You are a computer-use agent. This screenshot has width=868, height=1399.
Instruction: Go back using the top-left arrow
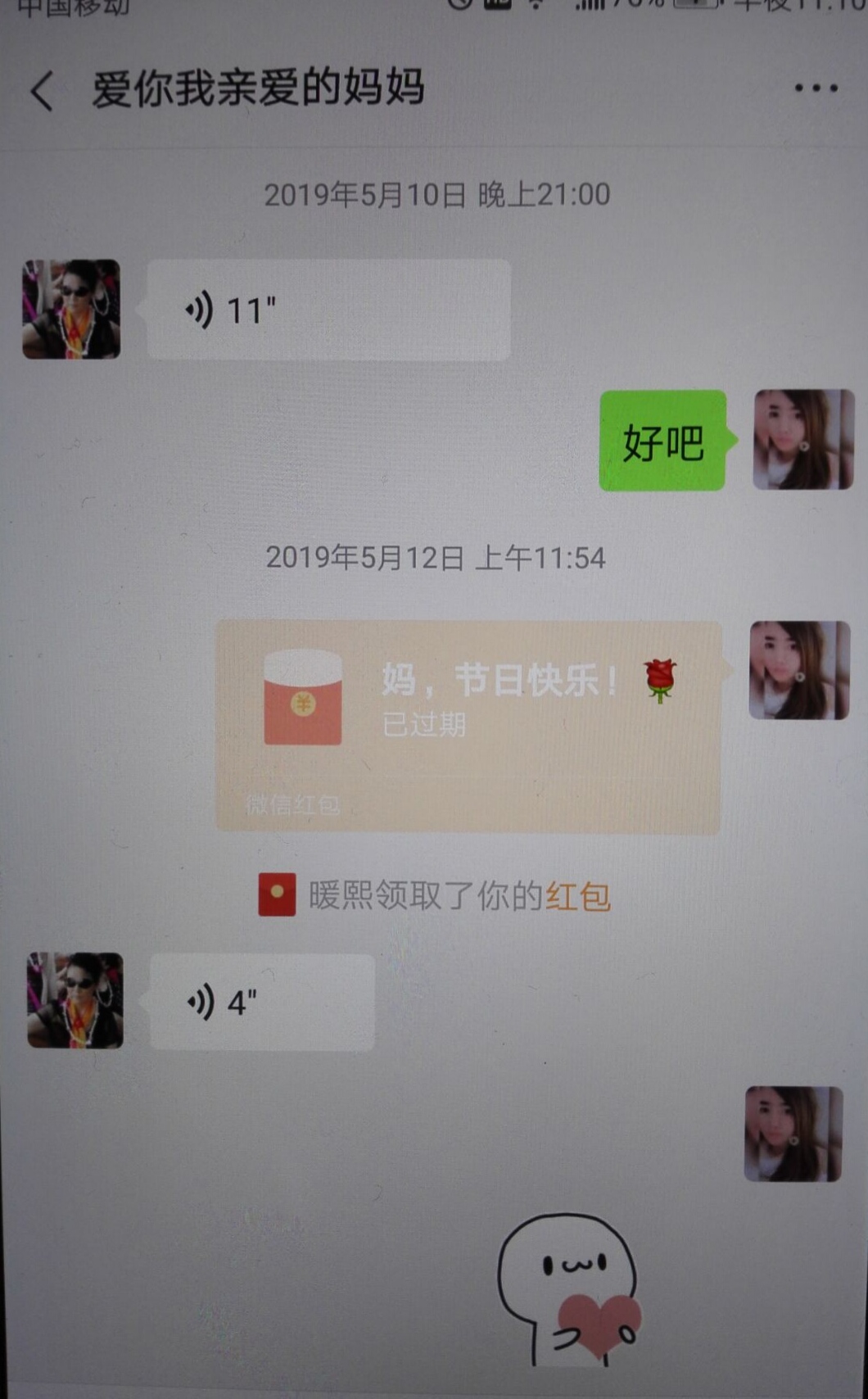coord(43,90)
